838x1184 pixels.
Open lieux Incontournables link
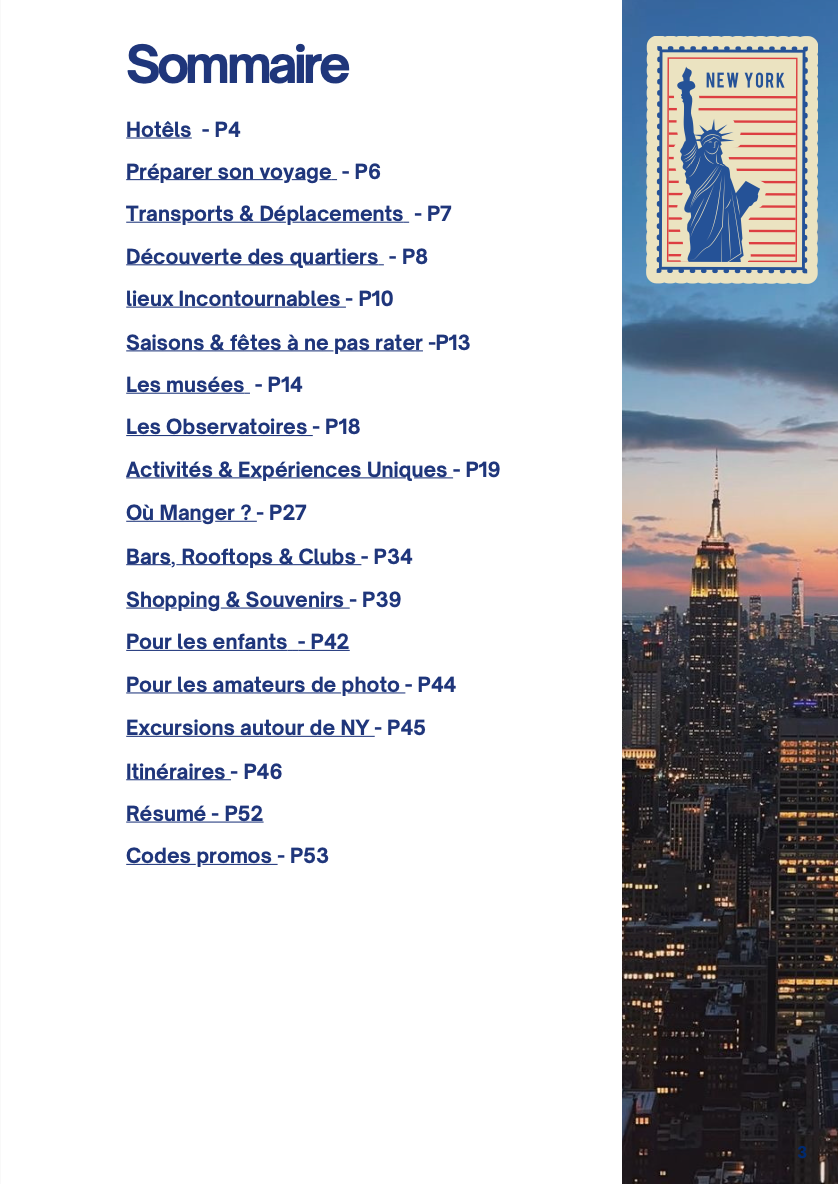(x=233, y=299)
